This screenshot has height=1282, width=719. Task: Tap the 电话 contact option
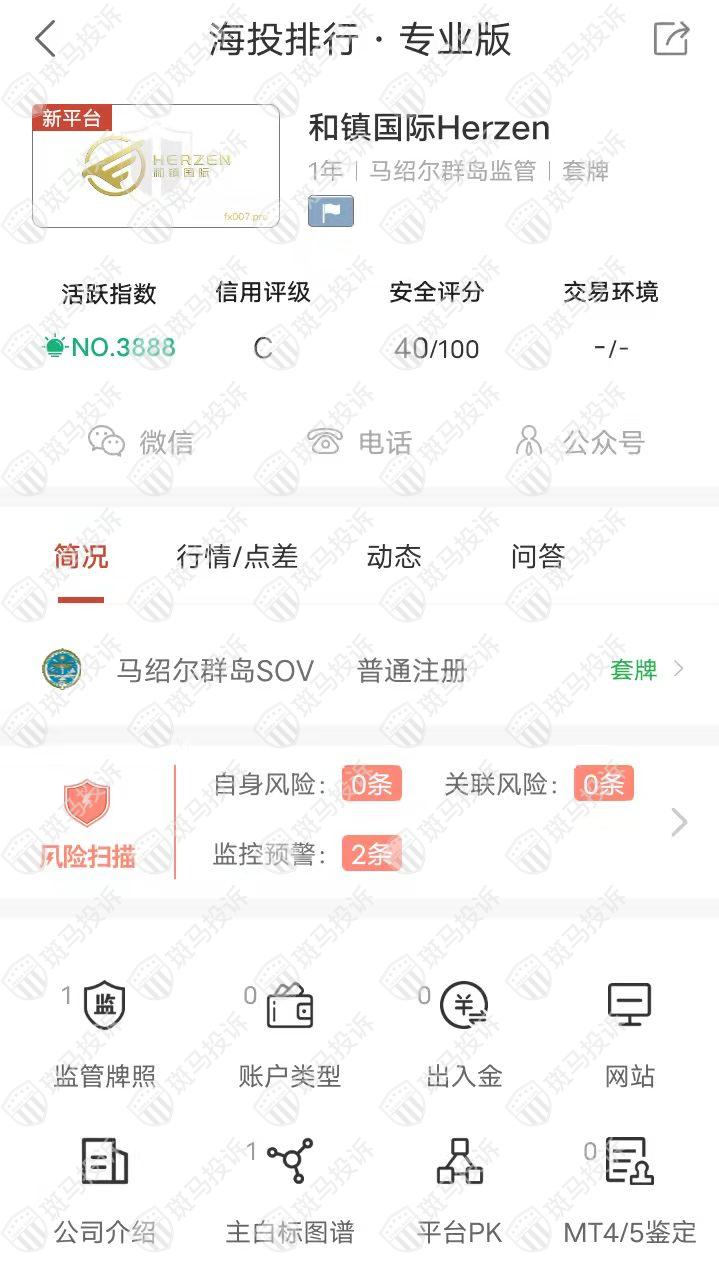click(360, 442)
